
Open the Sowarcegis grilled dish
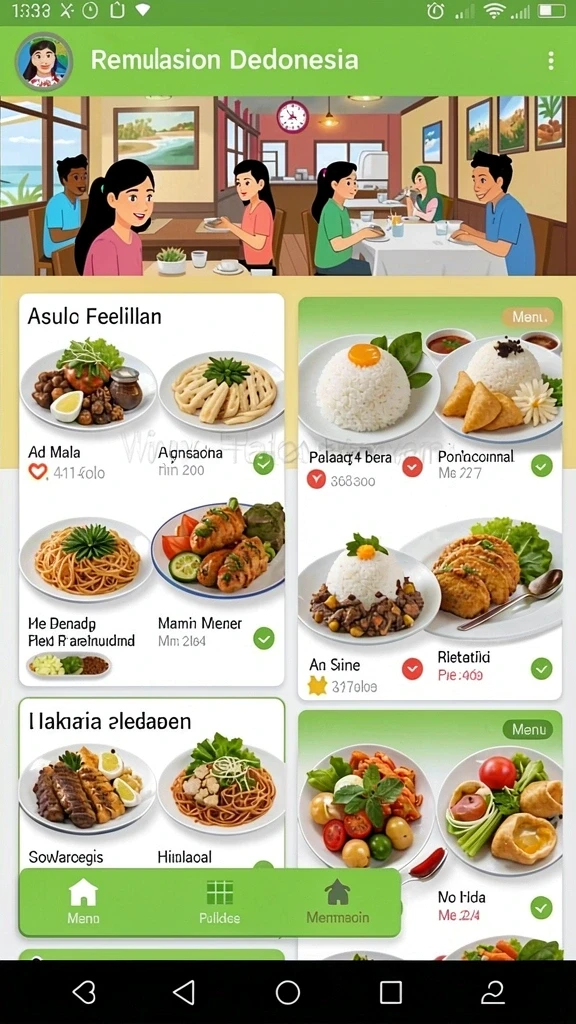(87, 789)
